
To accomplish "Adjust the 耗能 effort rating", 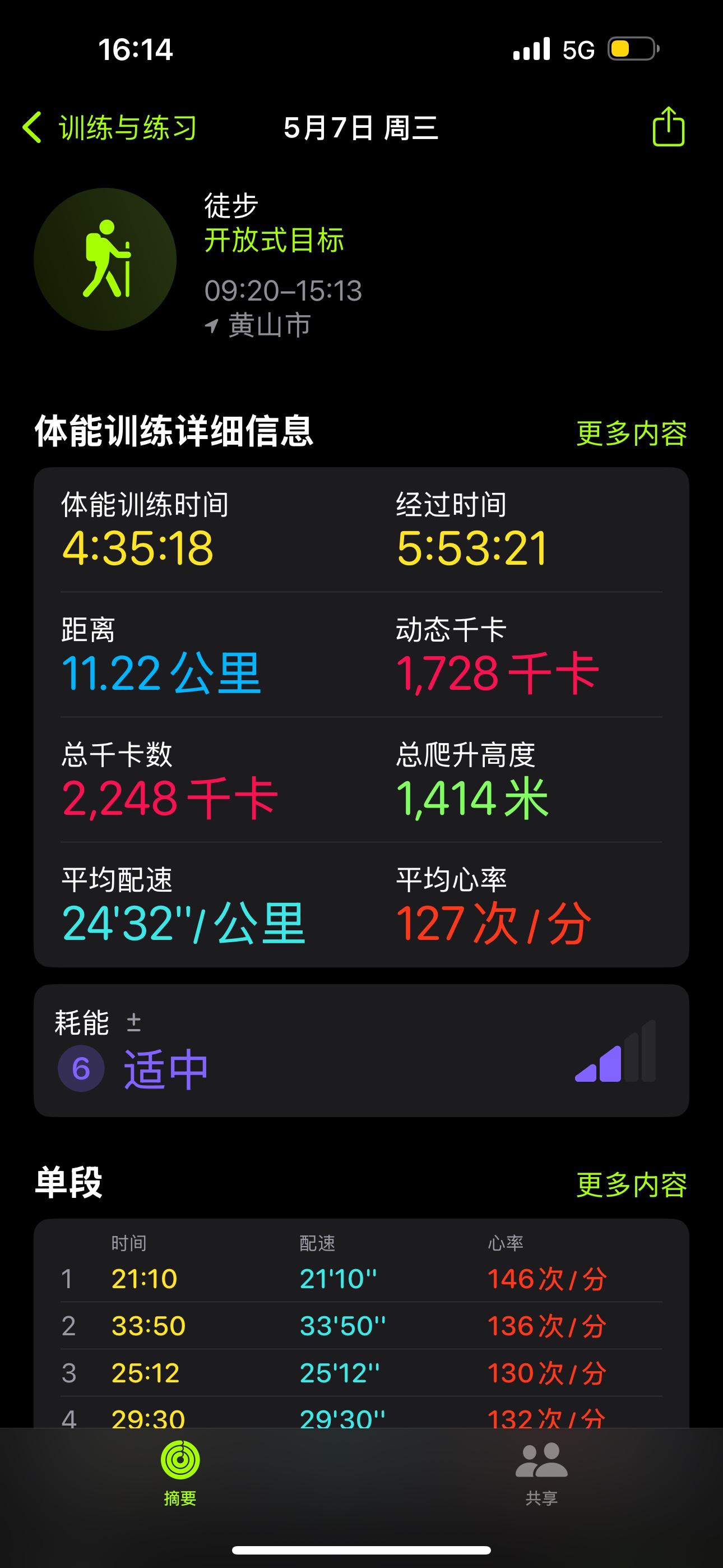I will tap(361, 1050).
